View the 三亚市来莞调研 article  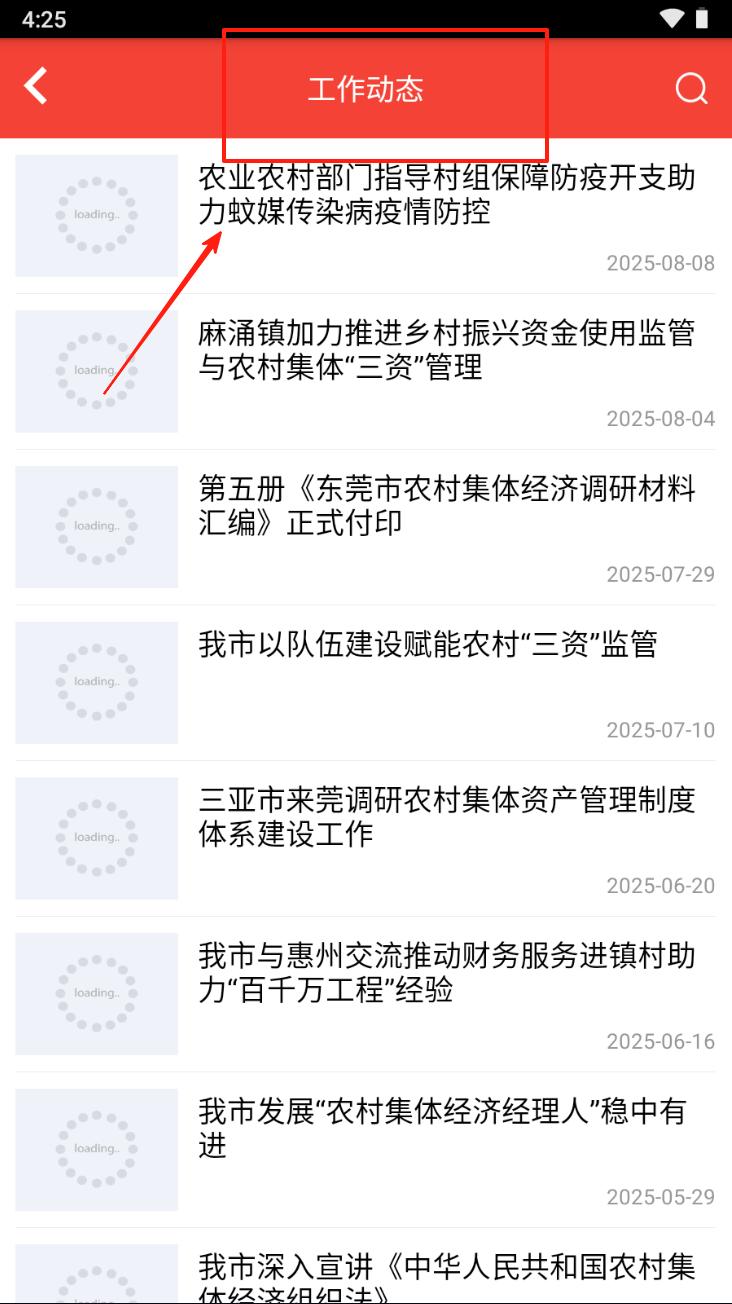pyautogui.click(x=446, y=817)
